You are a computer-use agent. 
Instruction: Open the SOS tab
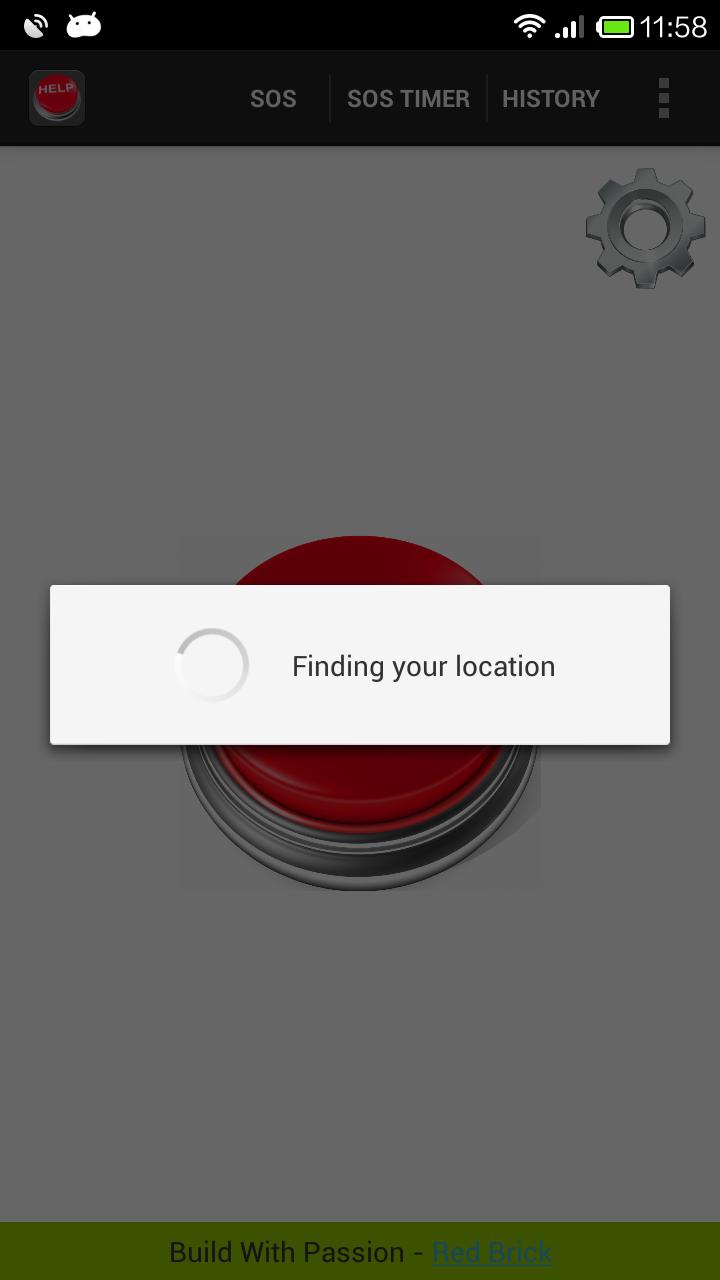(273, 99)
